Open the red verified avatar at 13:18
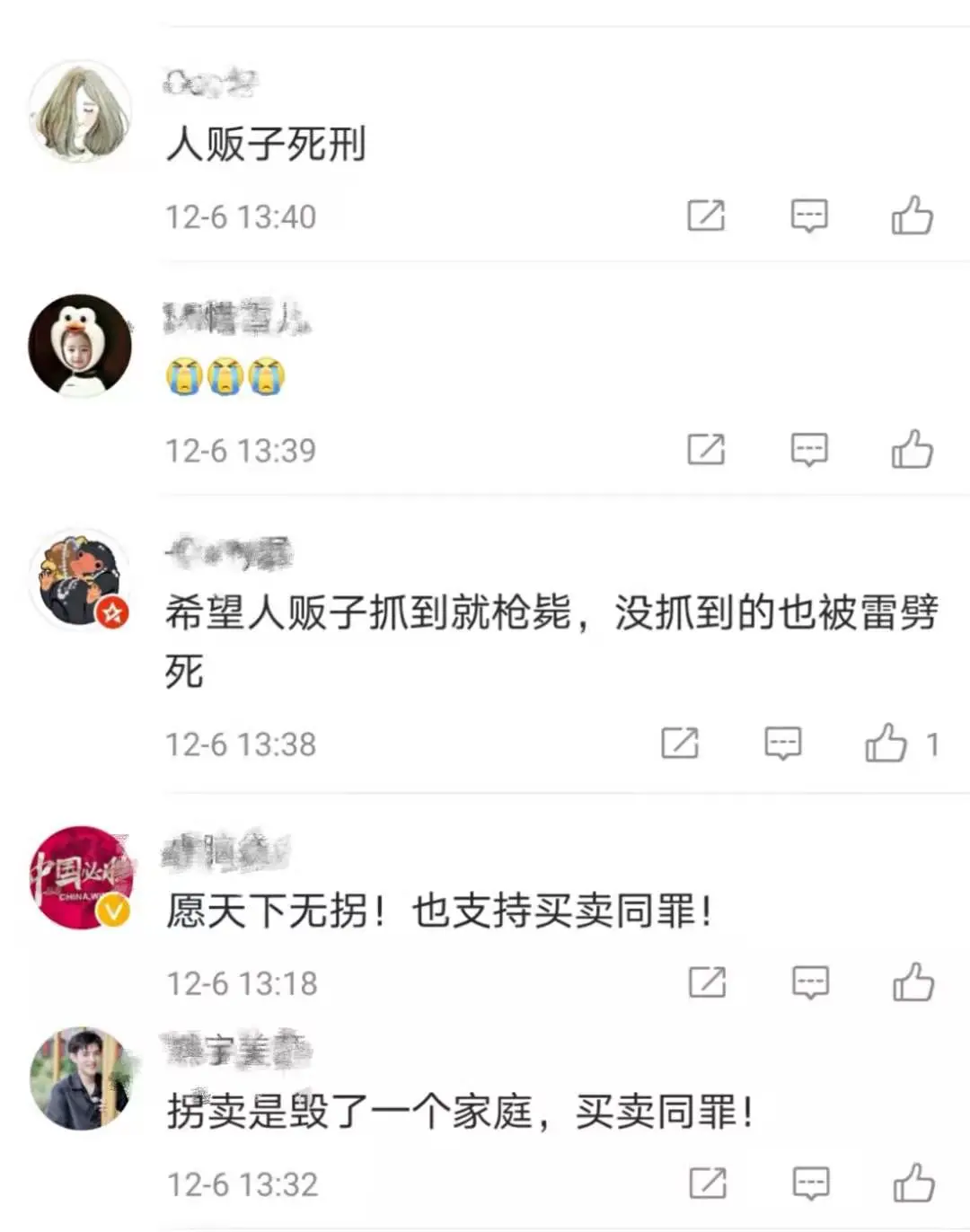The image size is (970, 1232). pos(81,877)
